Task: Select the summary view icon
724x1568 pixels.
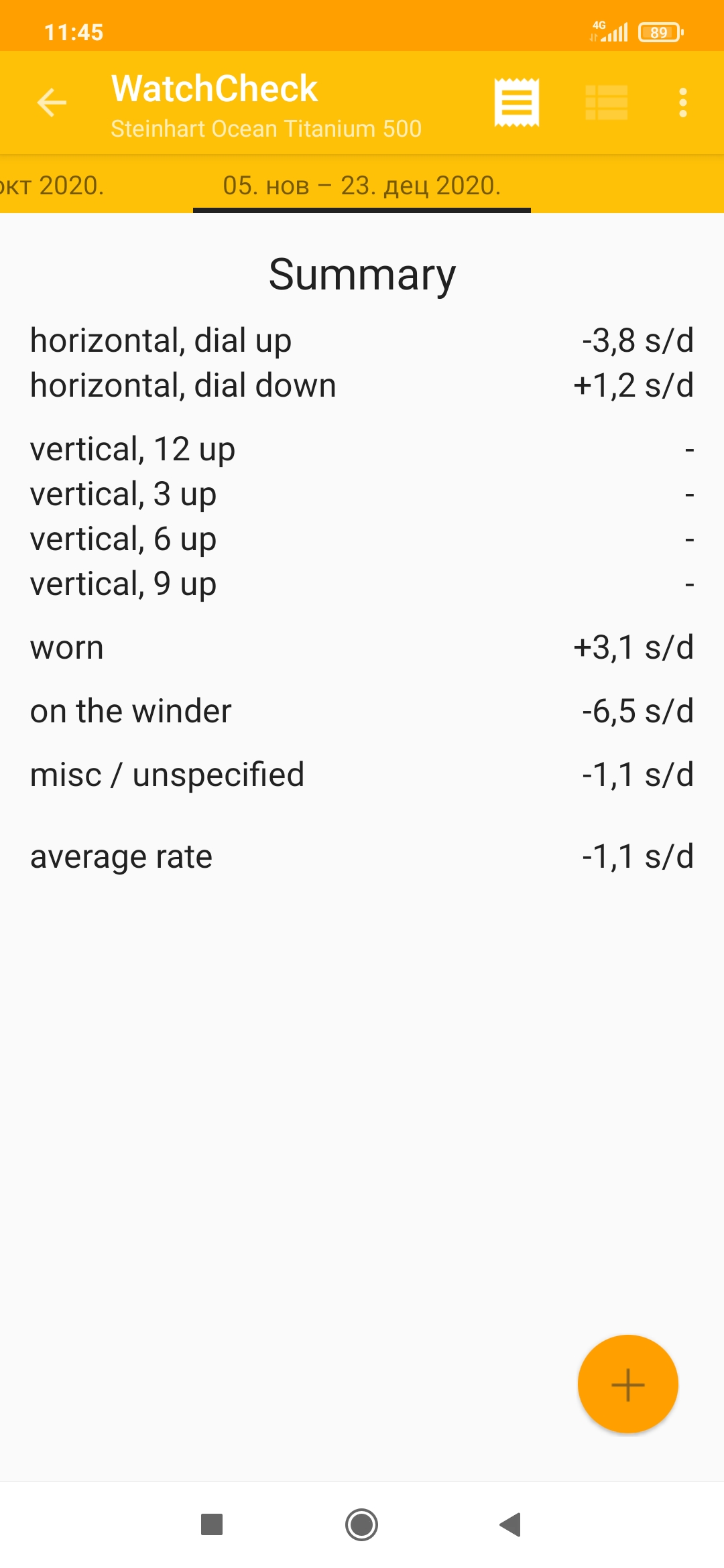Action: 516,103
